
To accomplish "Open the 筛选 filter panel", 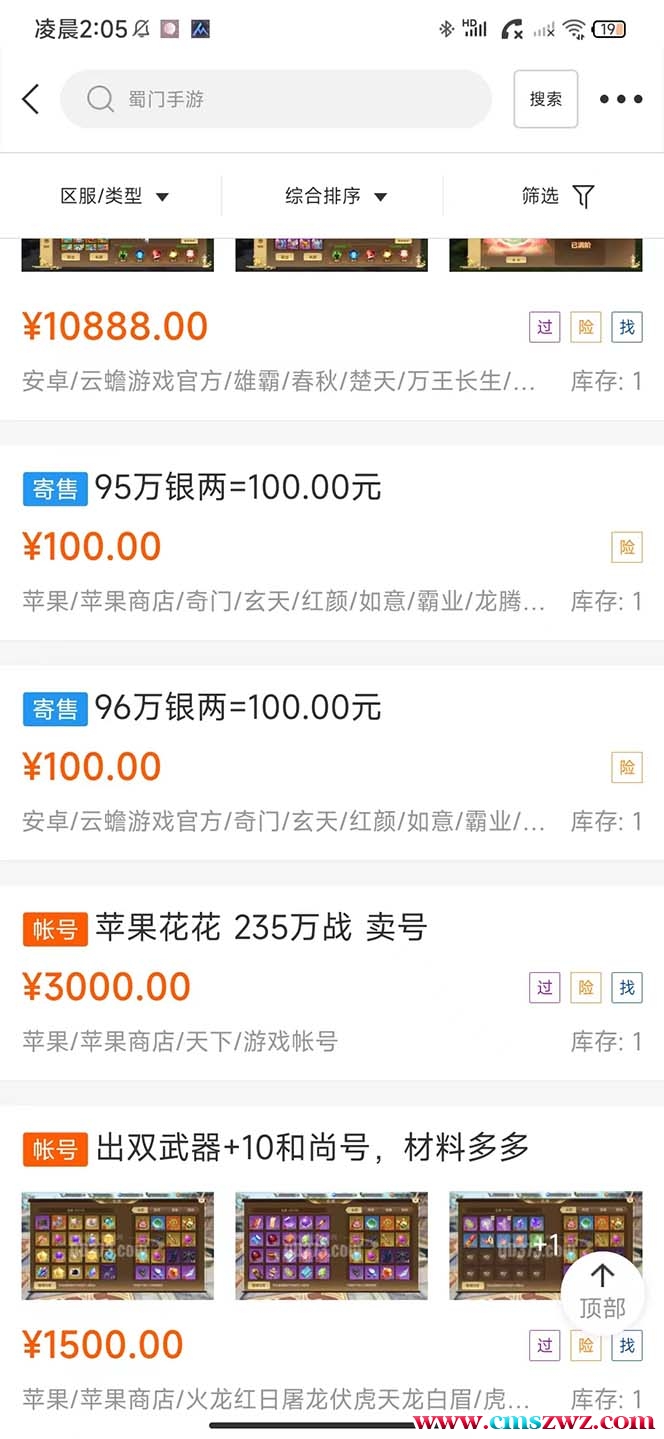I will (x=557, y=196).
